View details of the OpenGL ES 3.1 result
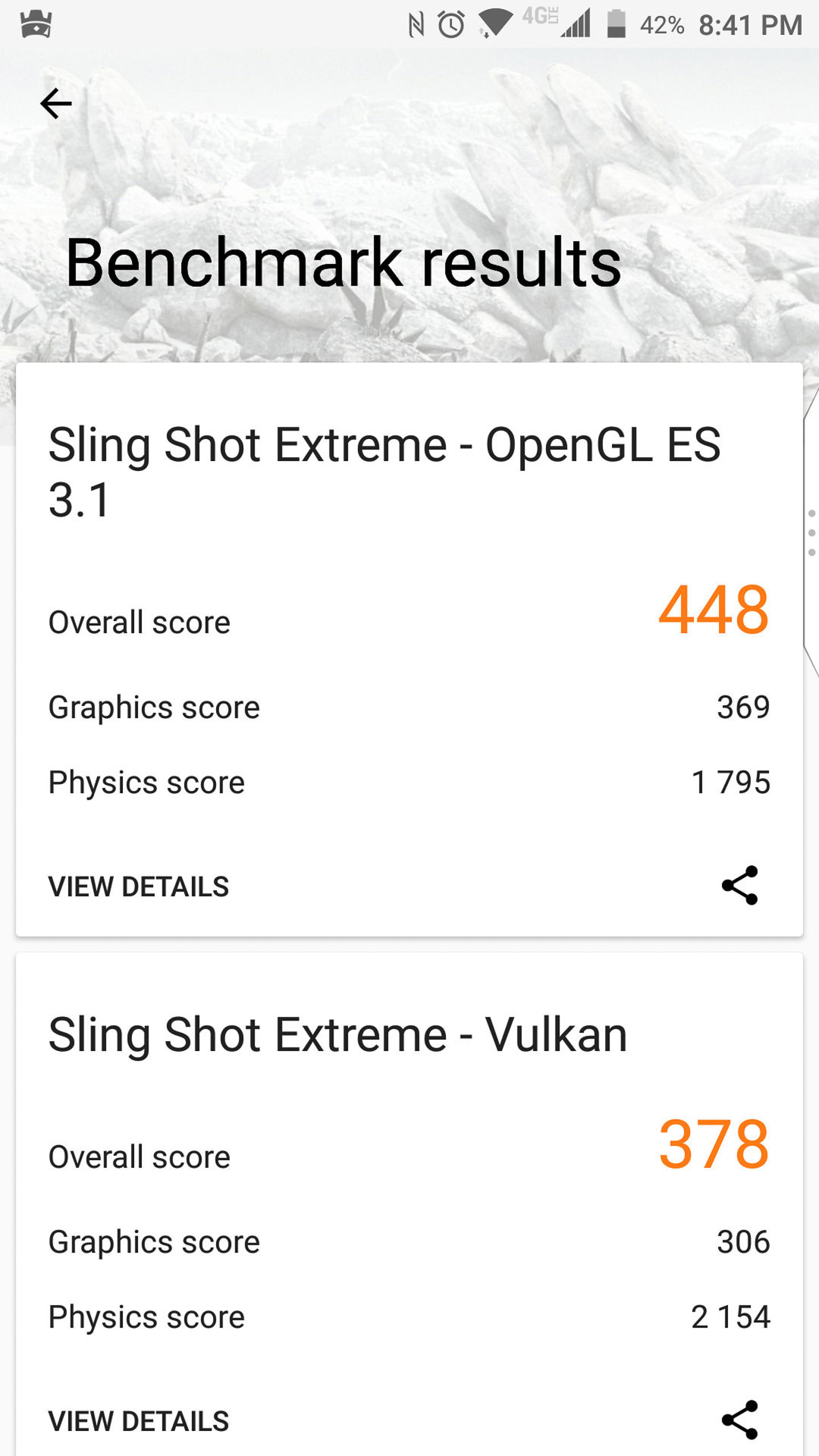This screenshot has height=1456, width=819. 139,886
